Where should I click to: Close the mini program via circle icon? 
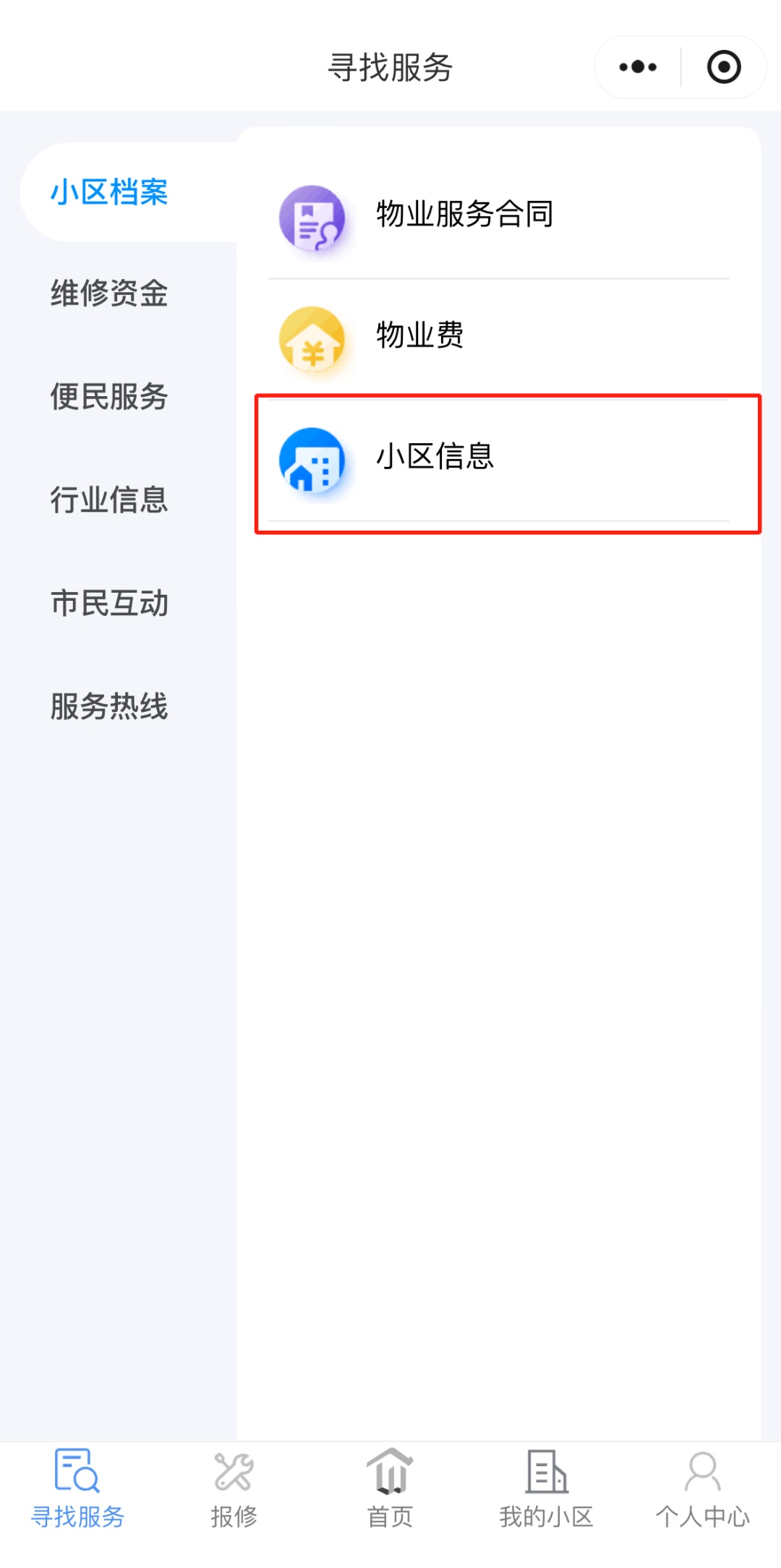[723, 67]
